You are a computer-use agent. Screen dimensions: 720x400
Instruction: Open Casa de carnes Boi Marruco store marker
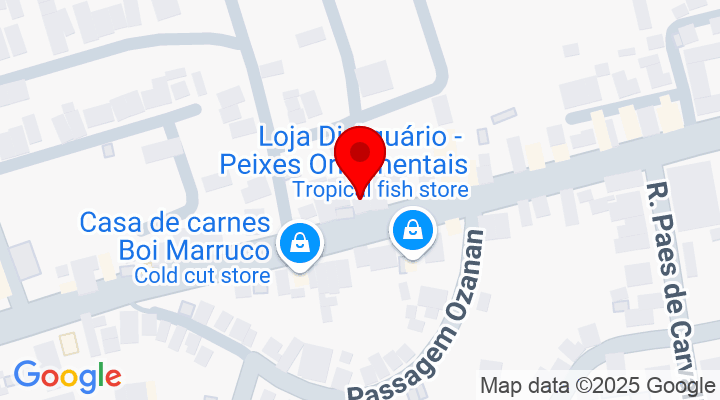[x=298, y=242]
